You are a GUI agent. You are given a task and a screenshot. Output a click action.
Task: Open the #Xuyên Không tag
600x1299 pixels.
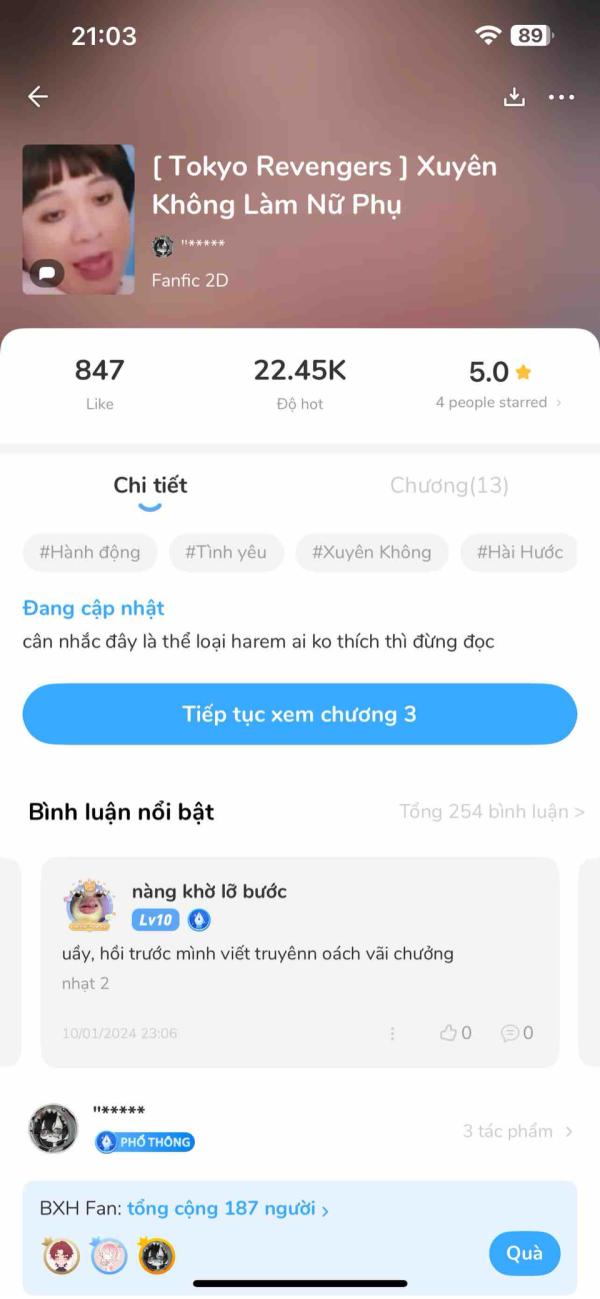pyautogui.click(x=371, y=552)
